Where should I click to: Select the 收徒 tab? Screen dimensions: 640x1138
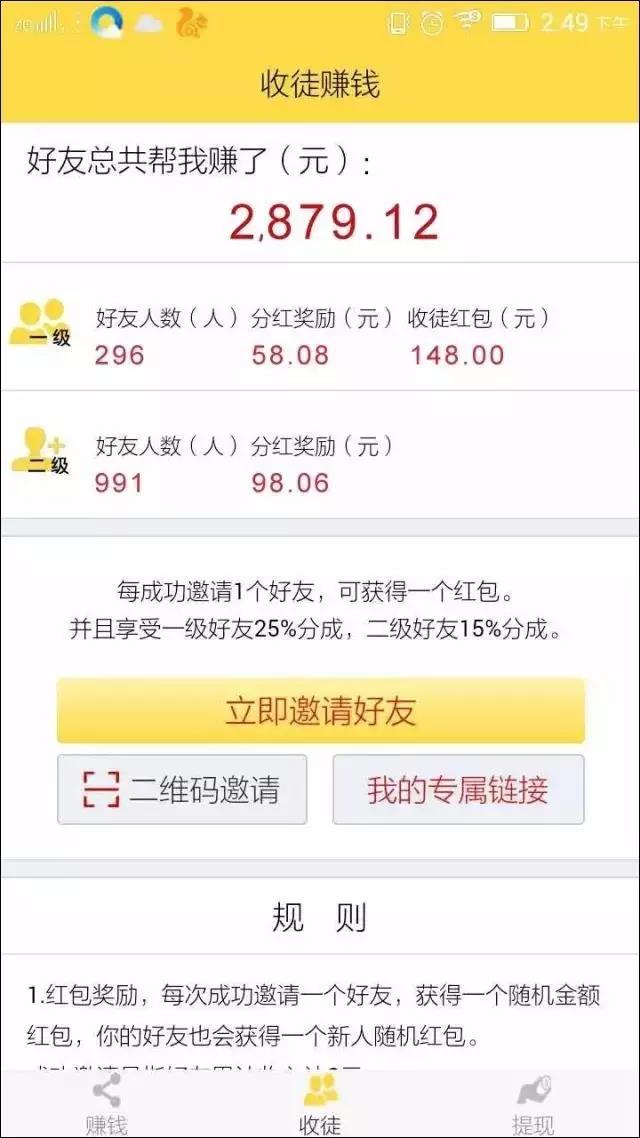tap(320, 1104)
